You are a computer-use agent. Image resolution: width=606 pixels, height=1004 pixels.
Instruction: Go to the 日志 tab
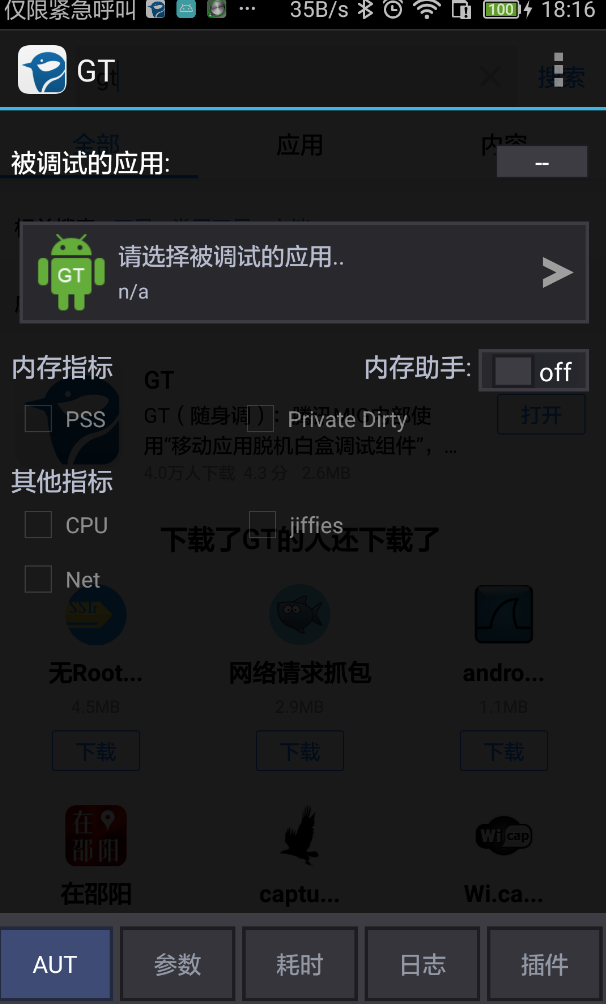click(x=422, y=964)
